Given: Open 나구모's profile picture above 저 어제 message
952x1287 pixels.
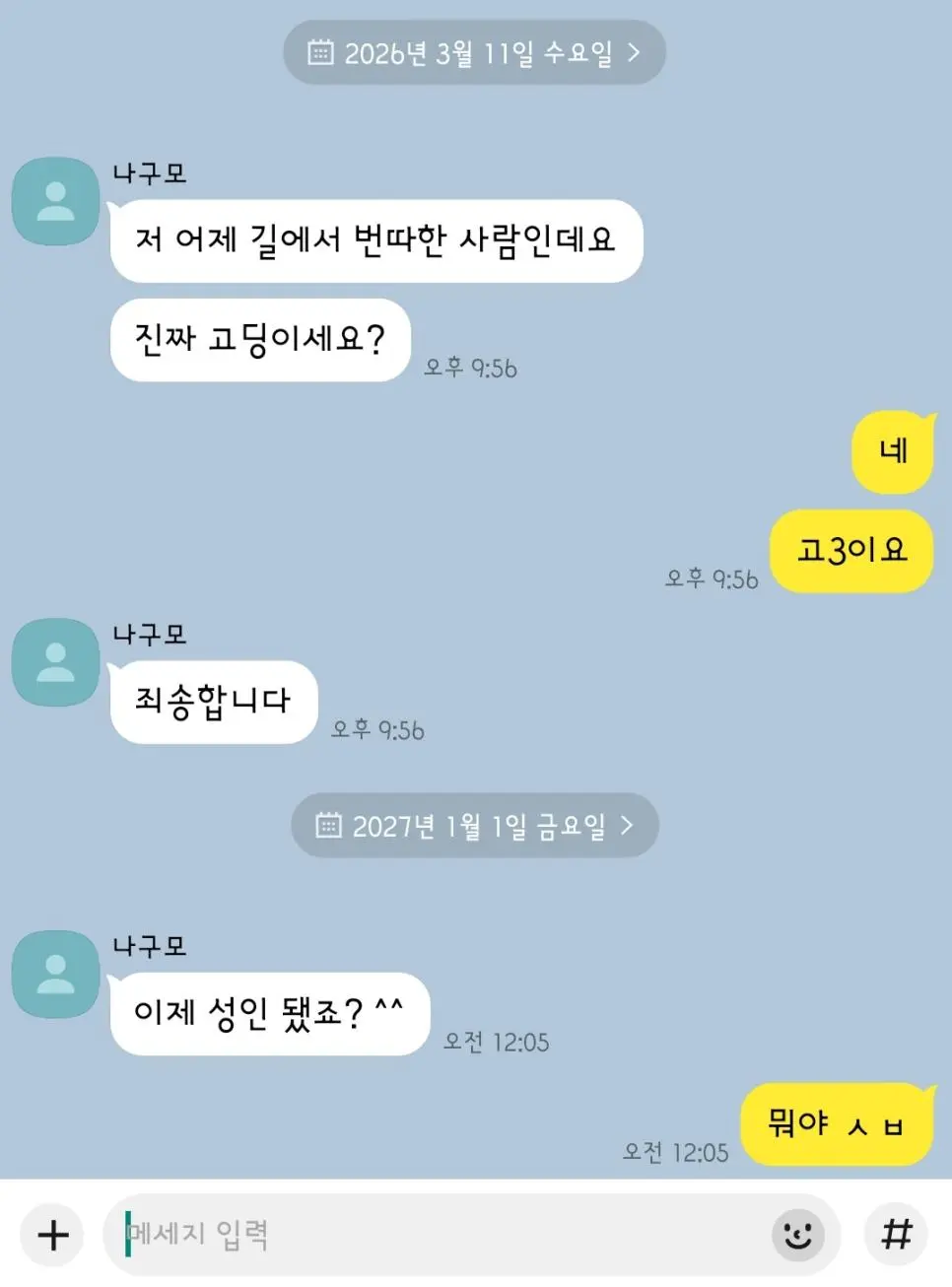Looking at the screenshot, I should click(55, 201).
